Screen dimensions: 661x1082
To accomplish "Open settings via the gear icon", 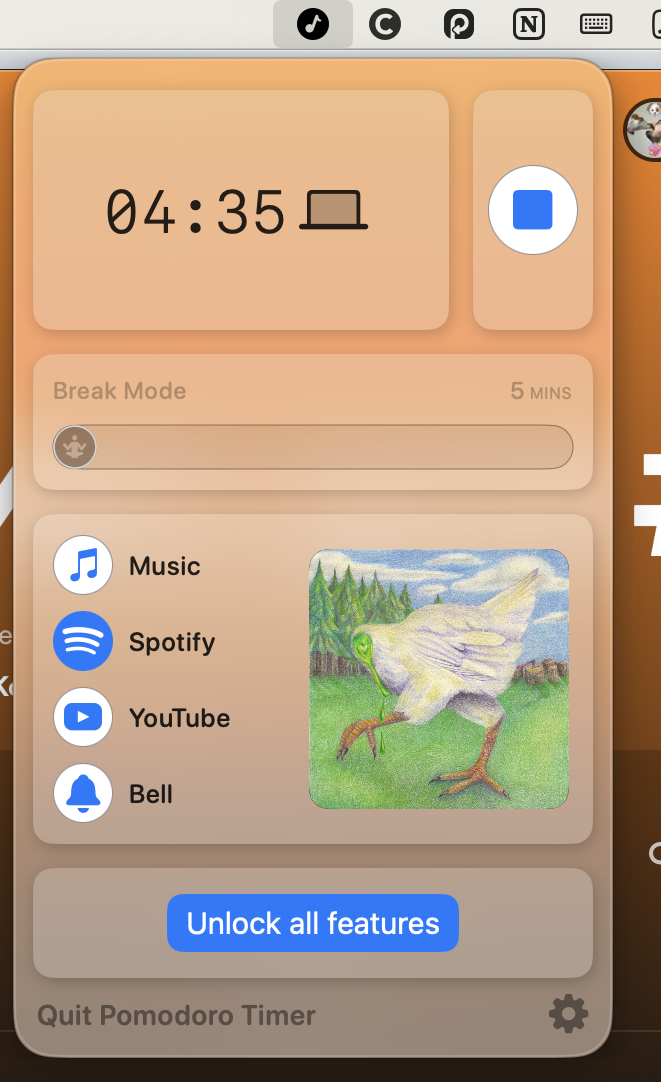I will click(568, 1015).
